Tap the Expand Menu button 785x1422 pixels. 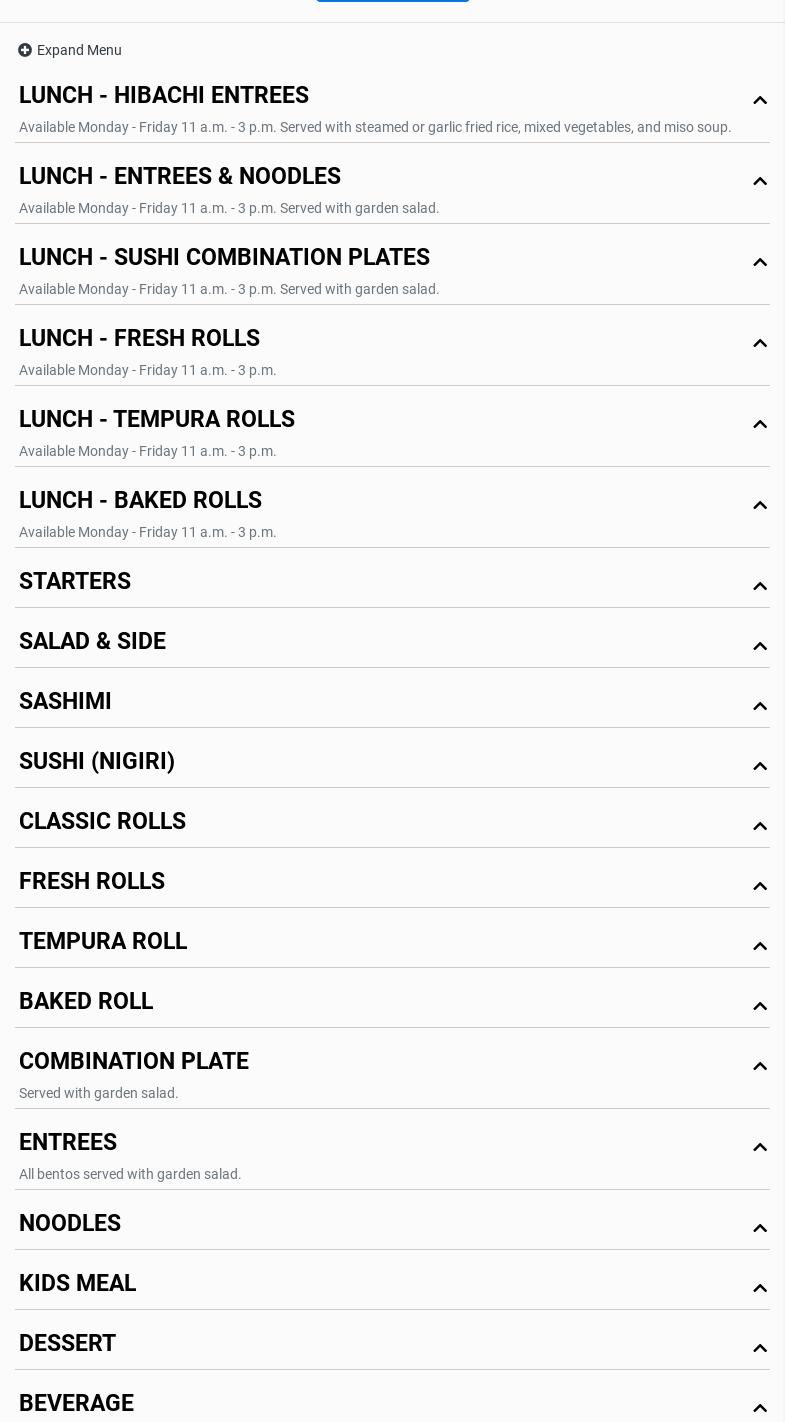pyautogui.click(x=70, y=50)
